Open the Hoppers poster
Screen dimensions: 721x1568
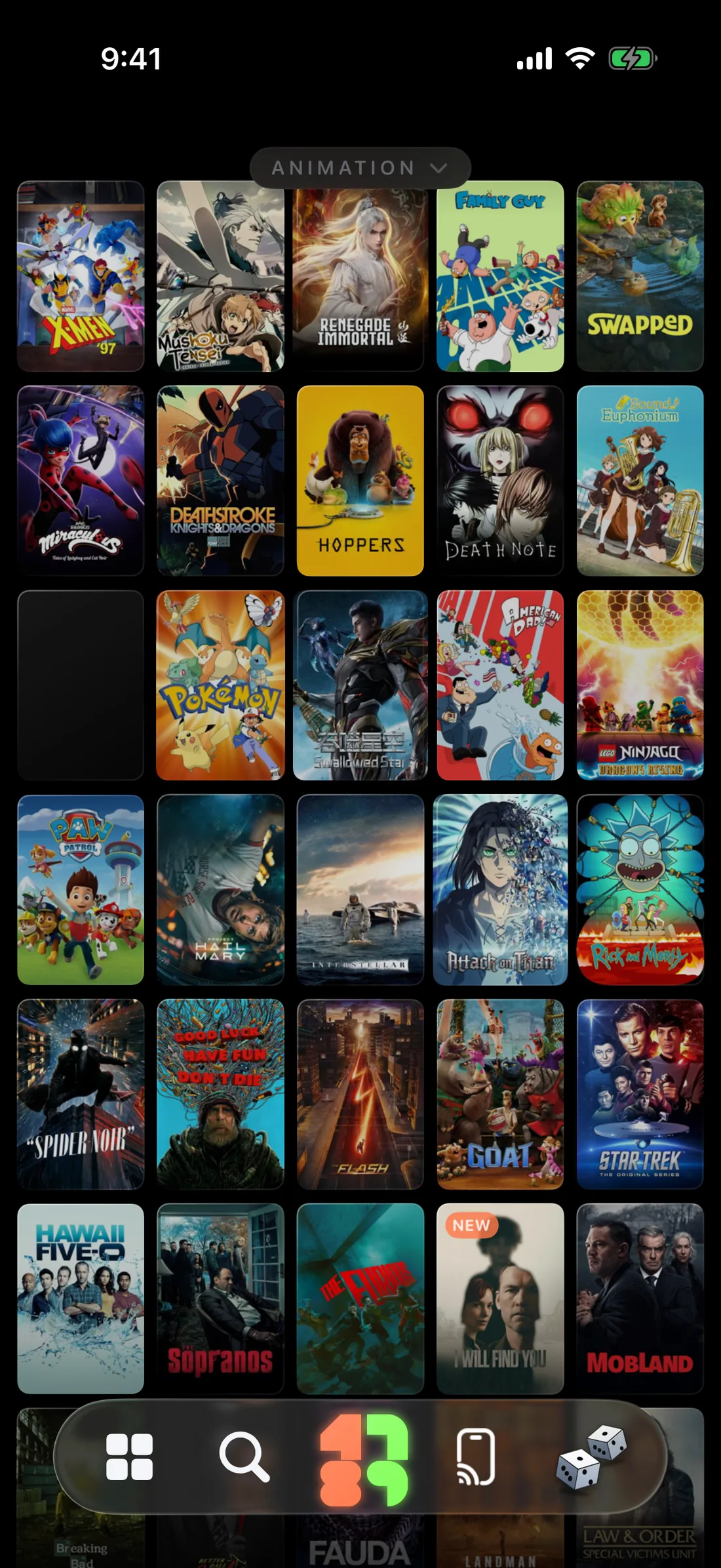point(360,481)
